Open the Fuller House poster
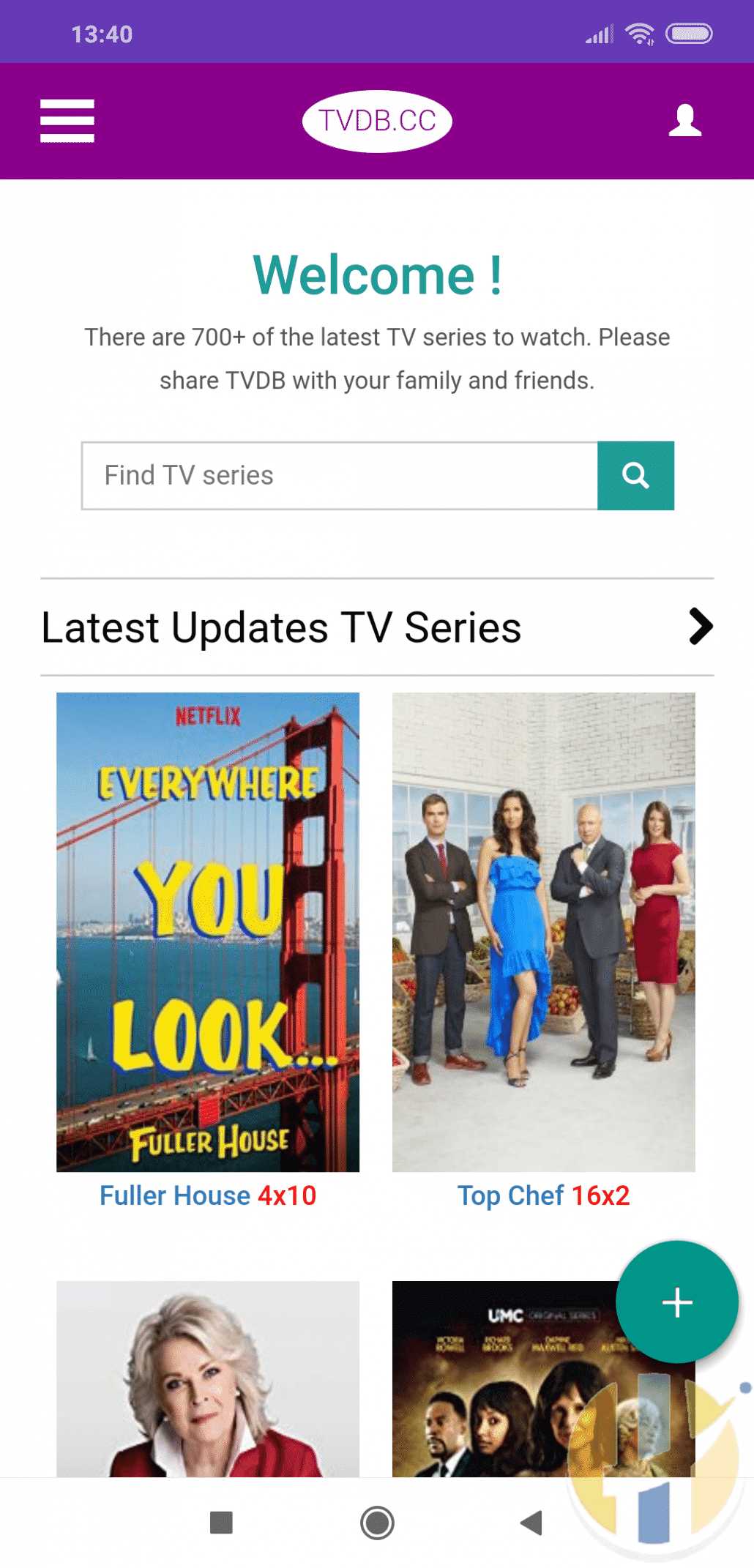The width and height of the screenshot is (754, 1568). (208, 931)
